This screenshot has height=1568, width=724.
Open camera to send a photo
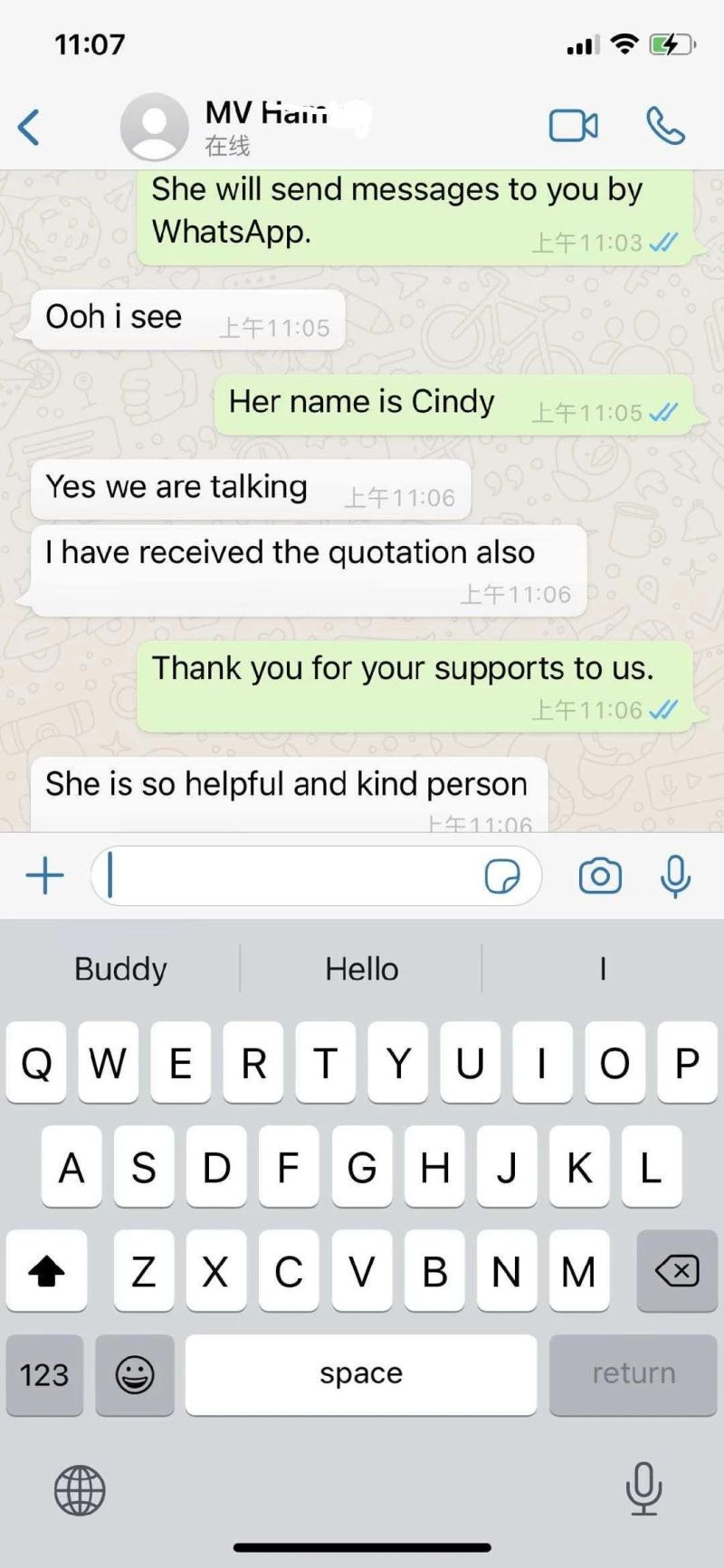pyautogui.click(x=600, y=875)
